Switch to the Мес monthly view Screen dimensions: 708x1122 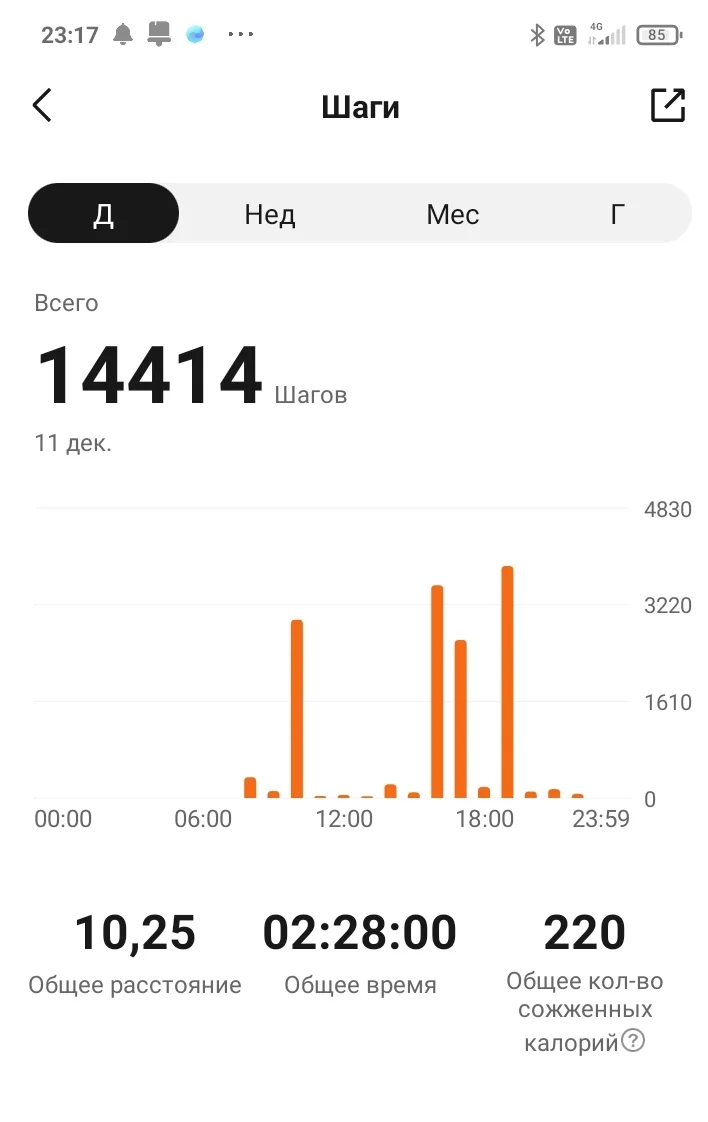452,214
